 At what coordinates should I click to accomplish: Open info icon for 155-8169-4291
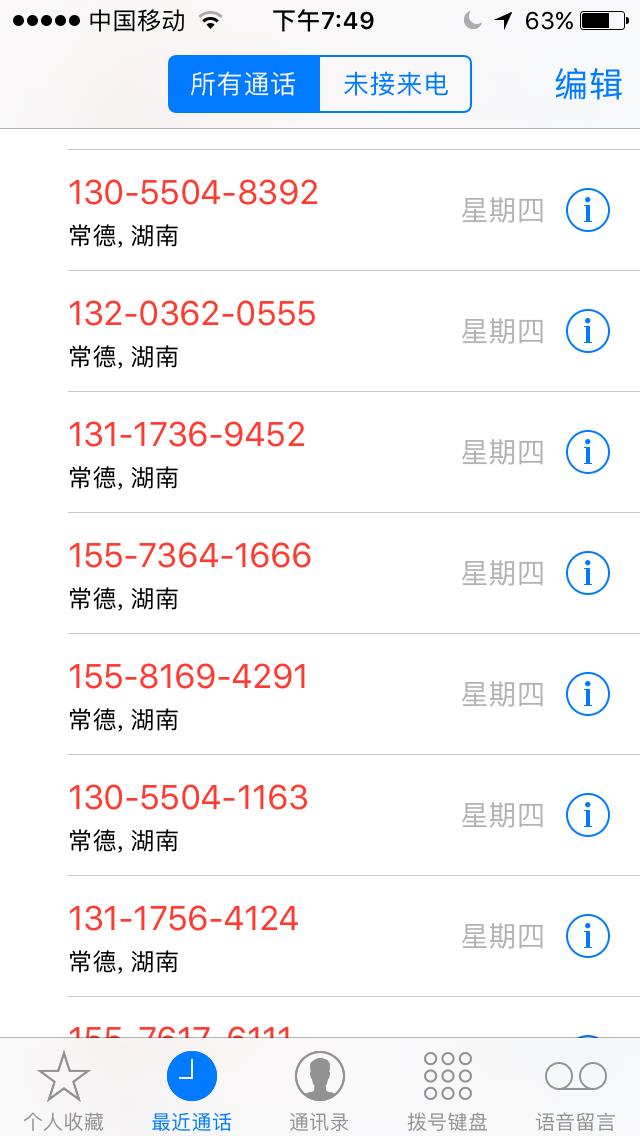(x=587, y=694)
